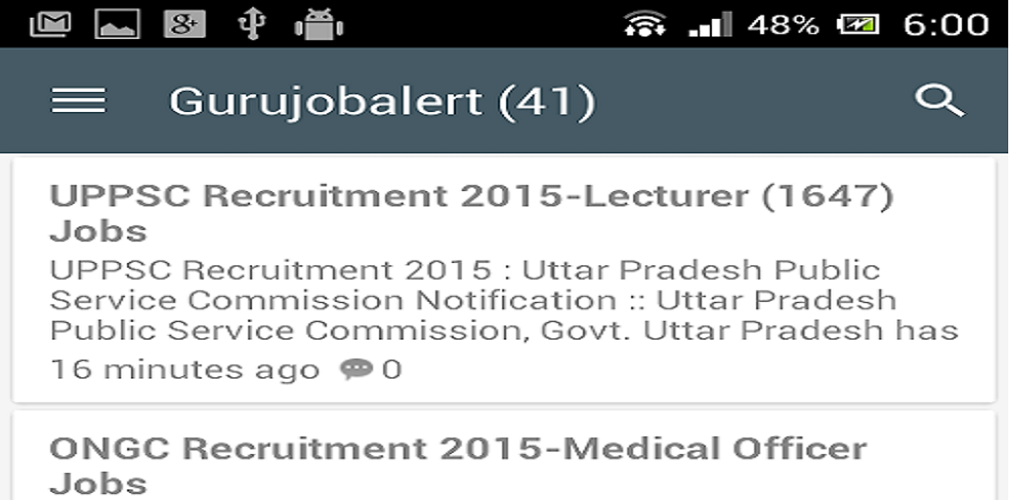Open the UPPSC Recruitment 2015-Lecturer post
This screenshot has height=500, width=1024.
470,212
